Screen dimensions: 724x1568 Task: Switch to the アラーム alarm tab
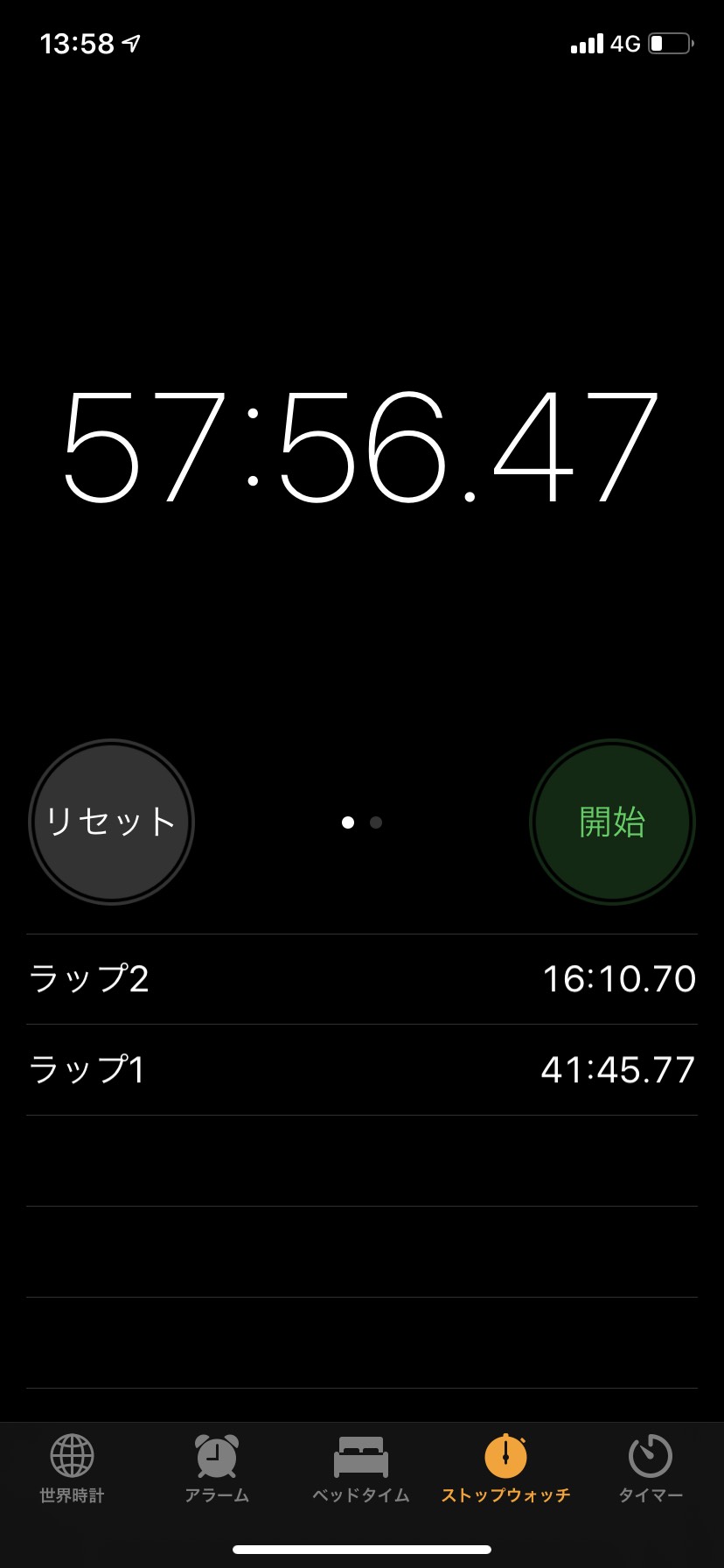point(217,1469)
